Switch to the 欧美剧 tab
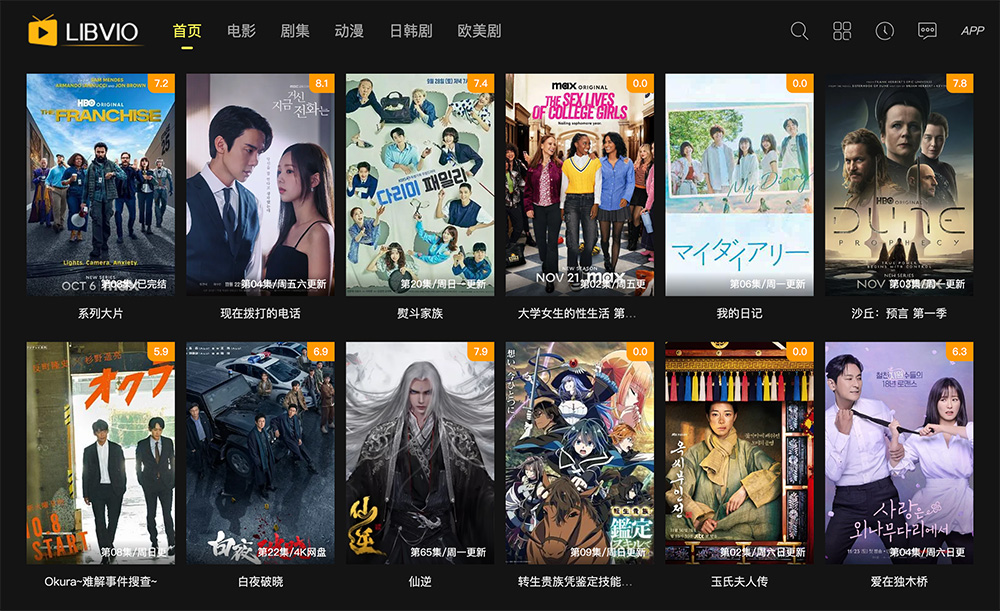1000x611 pixels. point(478,31)
